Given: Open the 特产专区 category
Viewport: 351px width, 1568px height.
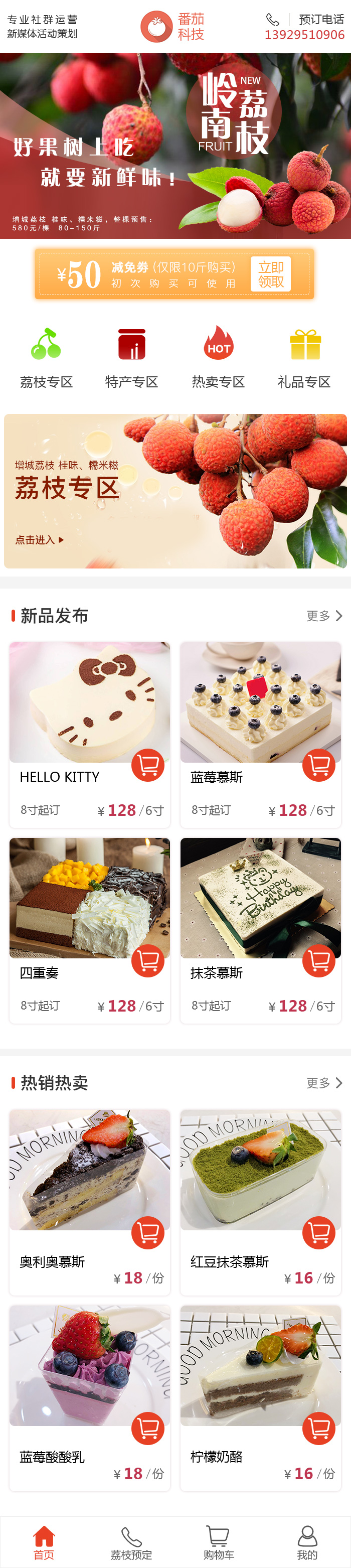Looking at the screenshot, I should 131,357.
